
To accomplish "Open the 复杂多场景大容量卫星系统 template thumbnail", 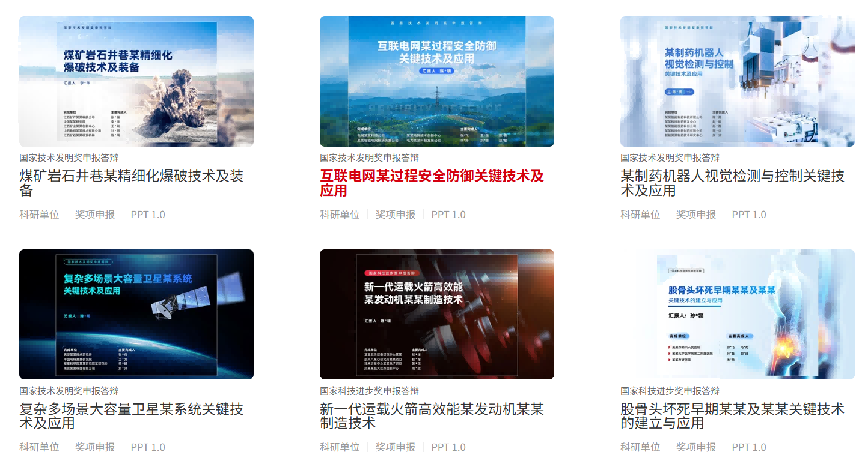I will coord(136,314).
